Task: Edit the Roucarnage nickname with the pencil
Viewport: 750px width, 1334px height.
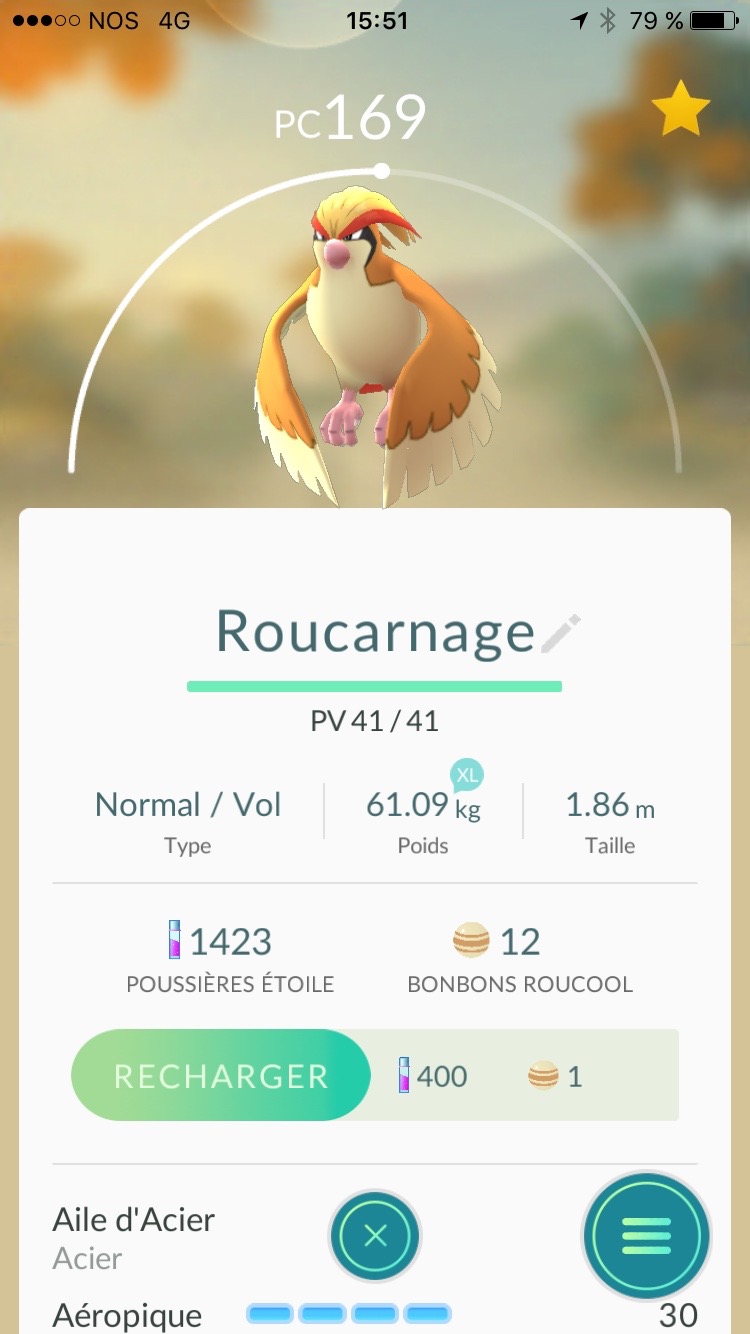Action: point(561,634)
